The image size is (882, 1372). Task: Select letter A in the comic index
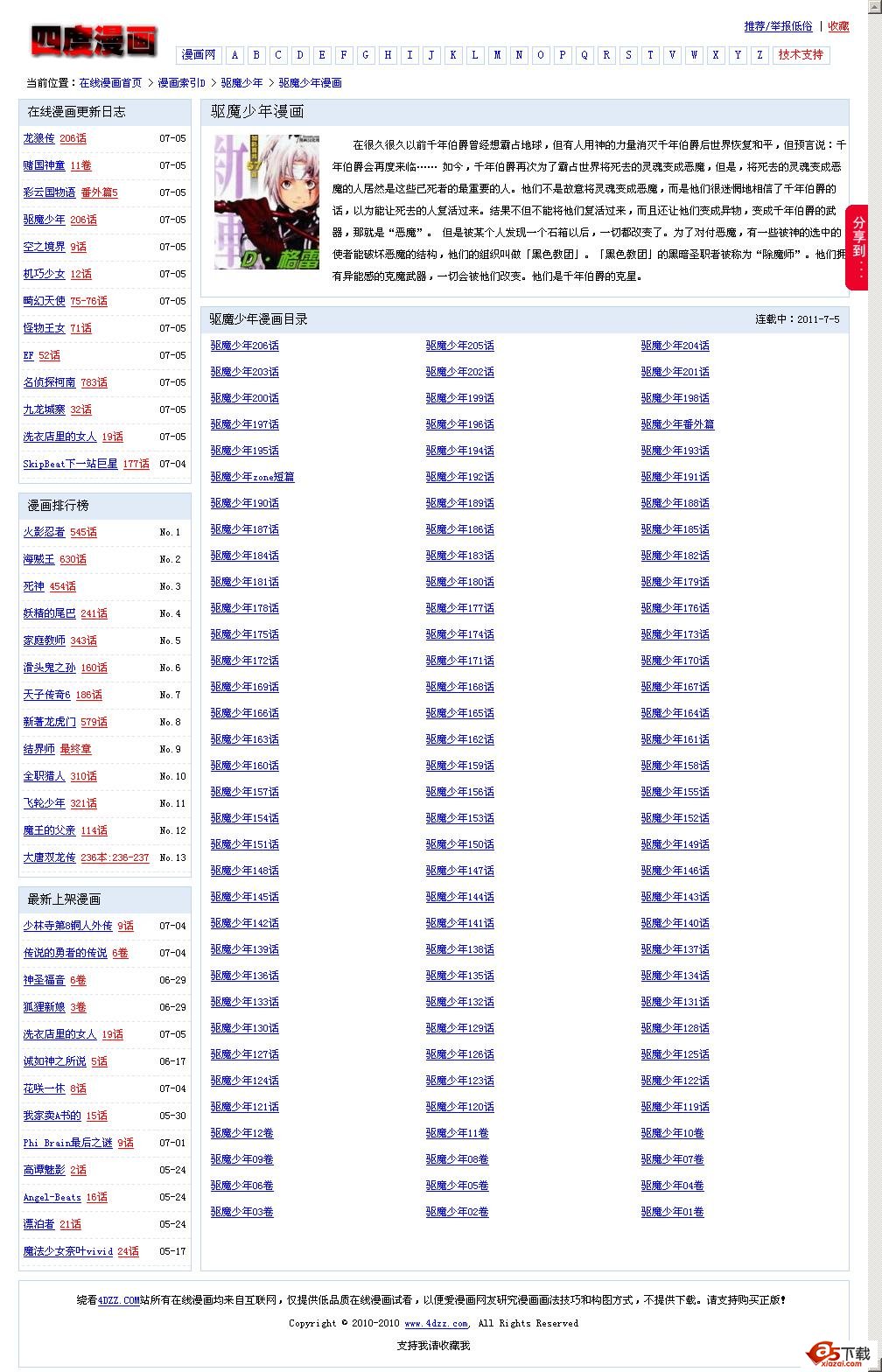pos(234,55)
